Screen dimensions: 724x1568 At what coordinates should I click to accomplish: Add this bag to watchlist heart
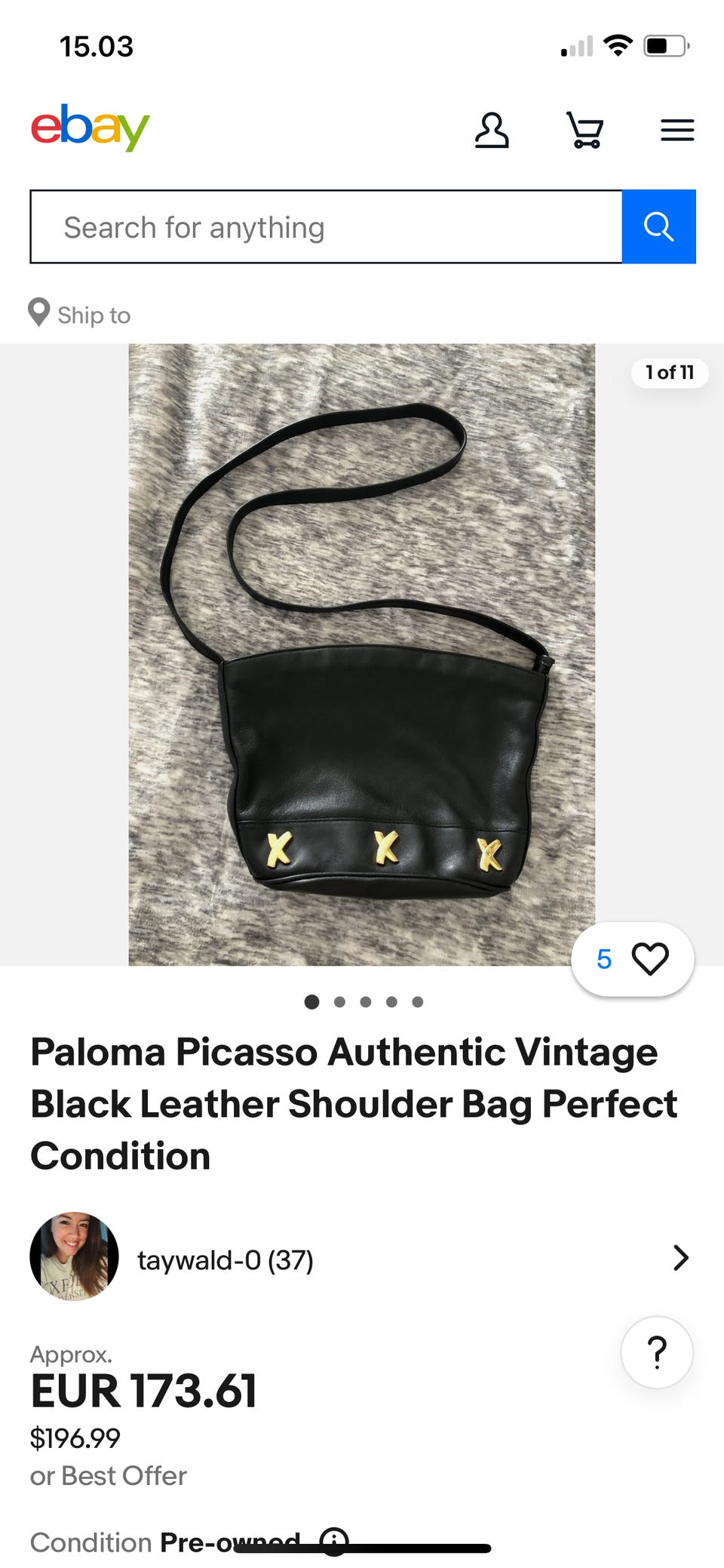click(649, 959)
